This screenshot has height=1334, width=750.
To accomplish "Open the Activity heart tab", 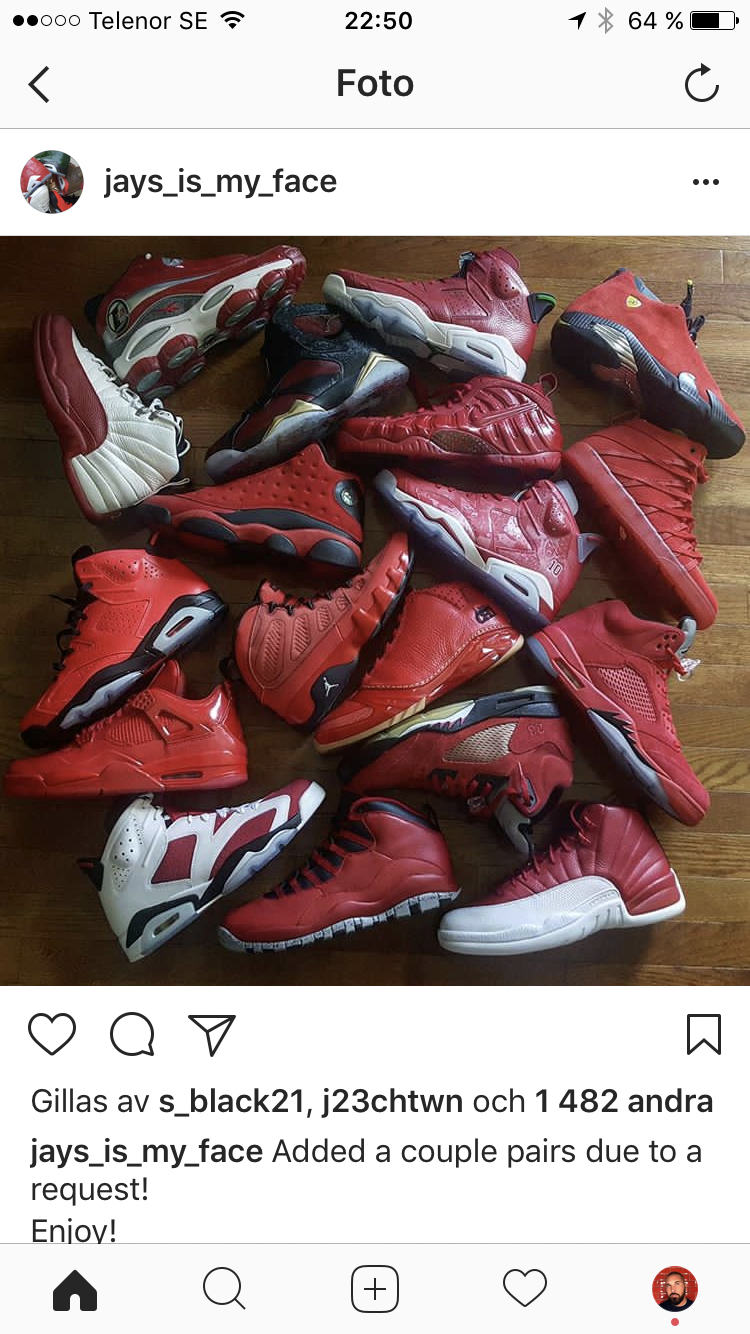I will coord(525,1289).
